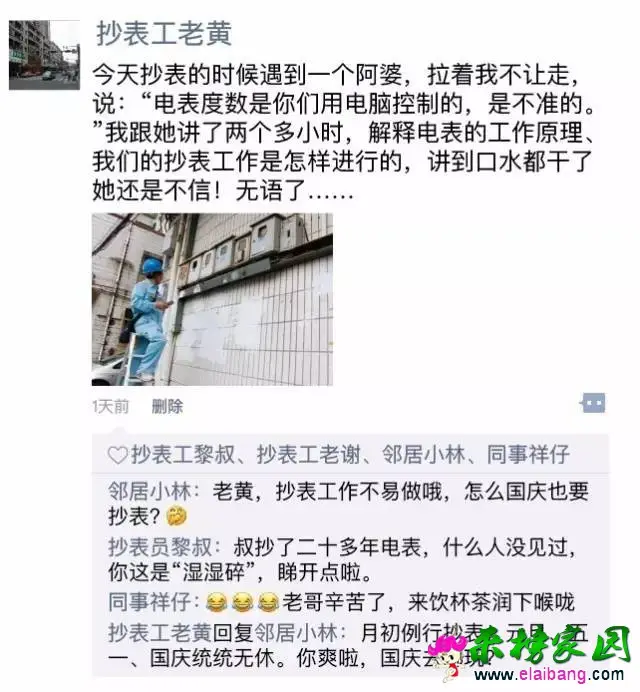
Task: View 同事祥仔 in the likes list
Action: click(527, 455)
